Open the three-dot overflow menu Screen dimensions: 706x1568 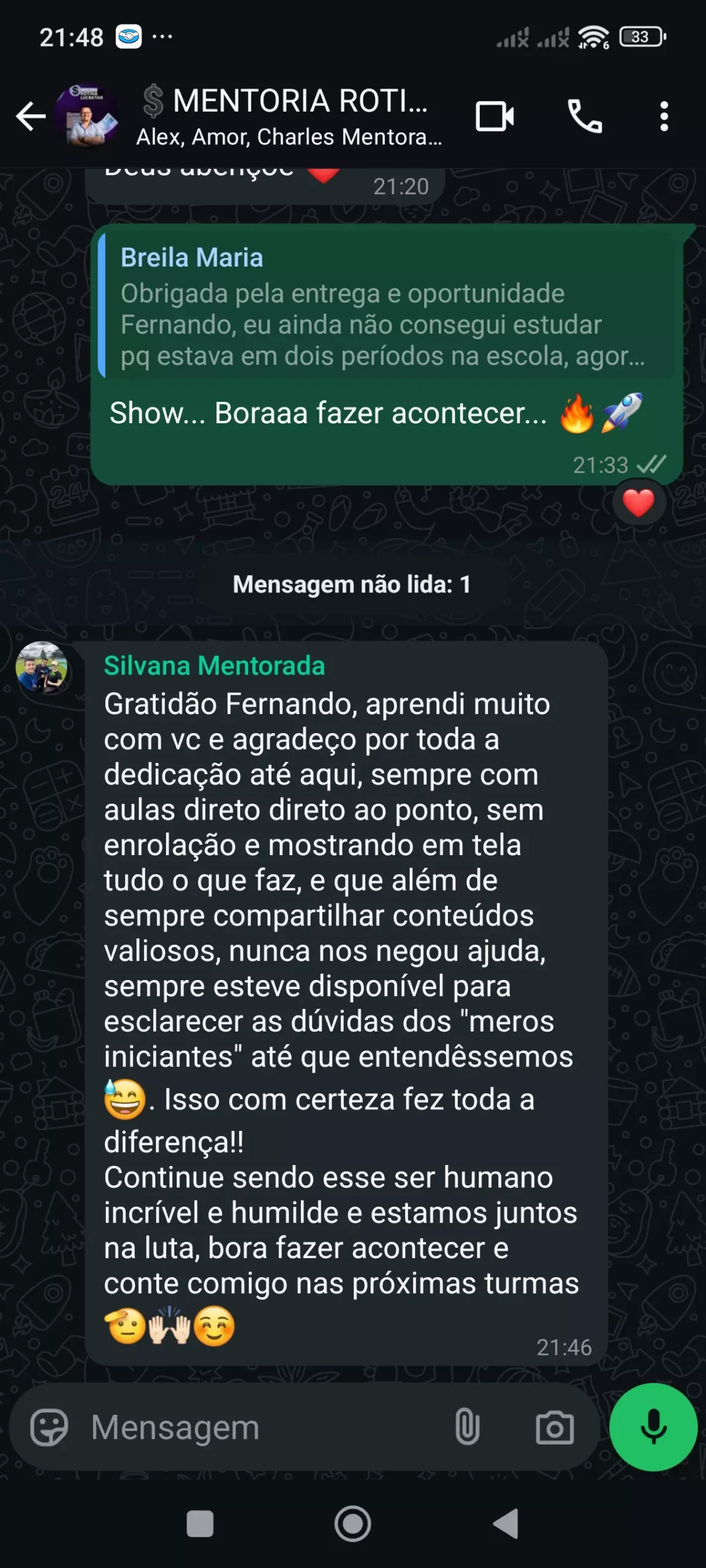(664, 116)
